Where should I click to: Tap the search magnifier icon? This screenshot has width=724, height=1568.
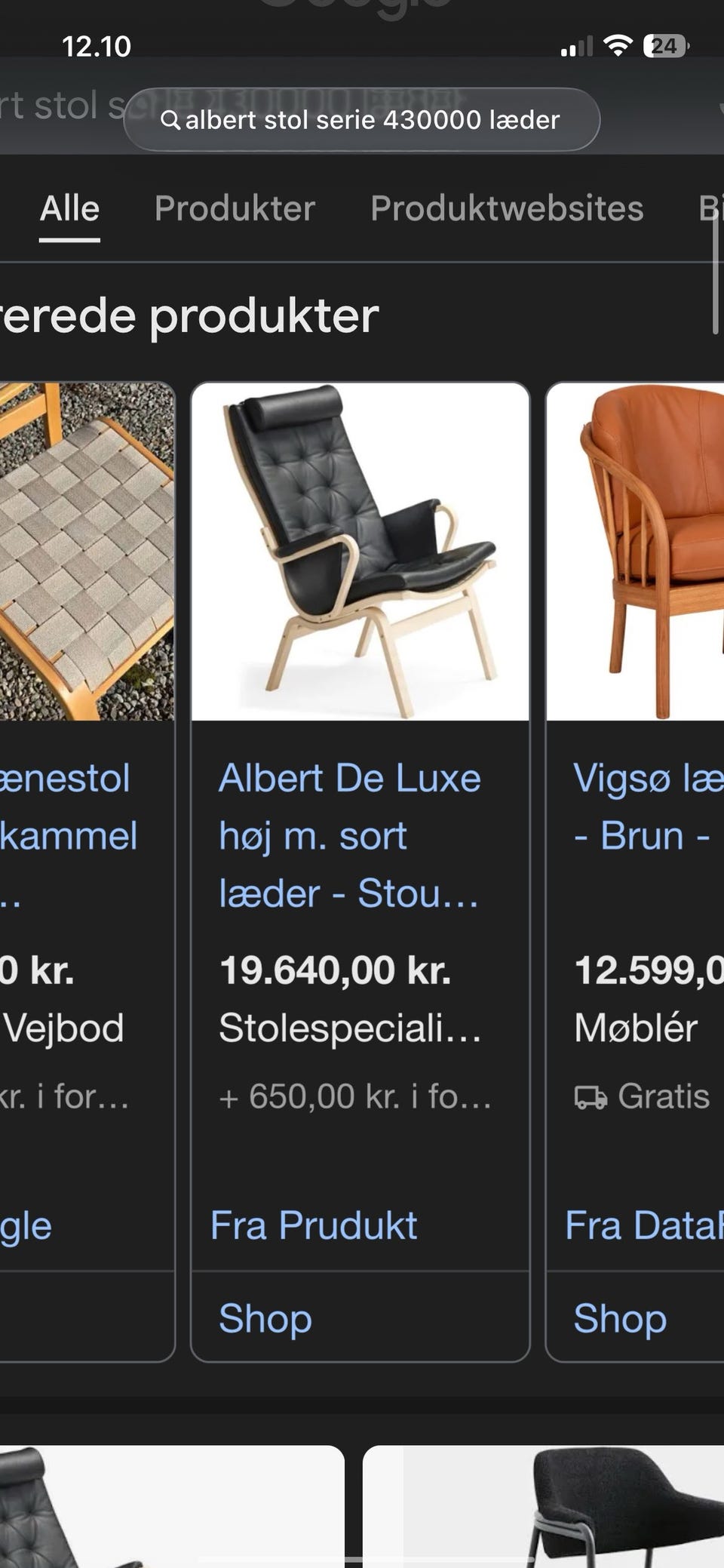172,120
